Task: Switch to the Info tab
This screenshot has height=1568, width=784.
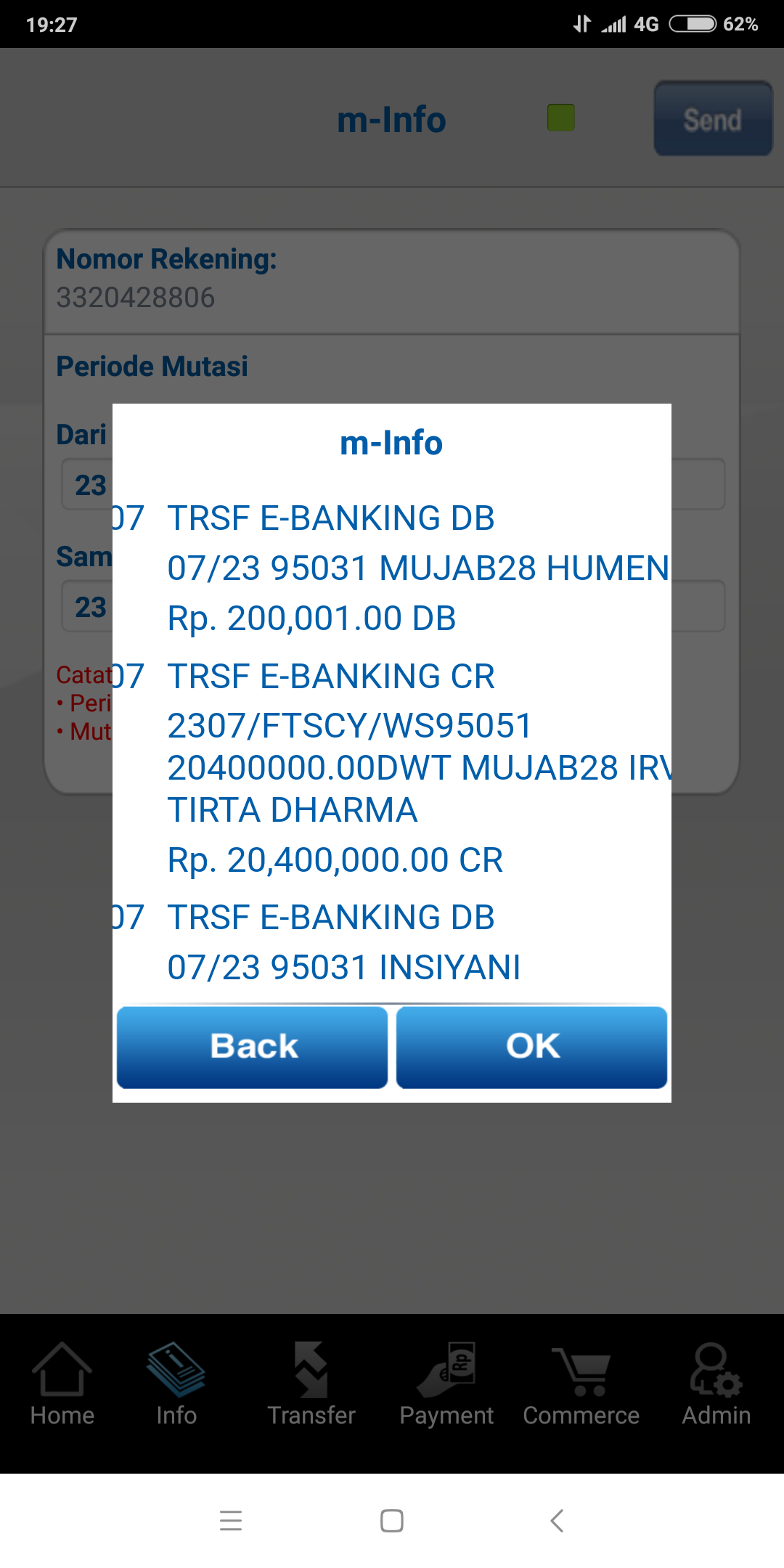Action: click(x=176, y=1384)
